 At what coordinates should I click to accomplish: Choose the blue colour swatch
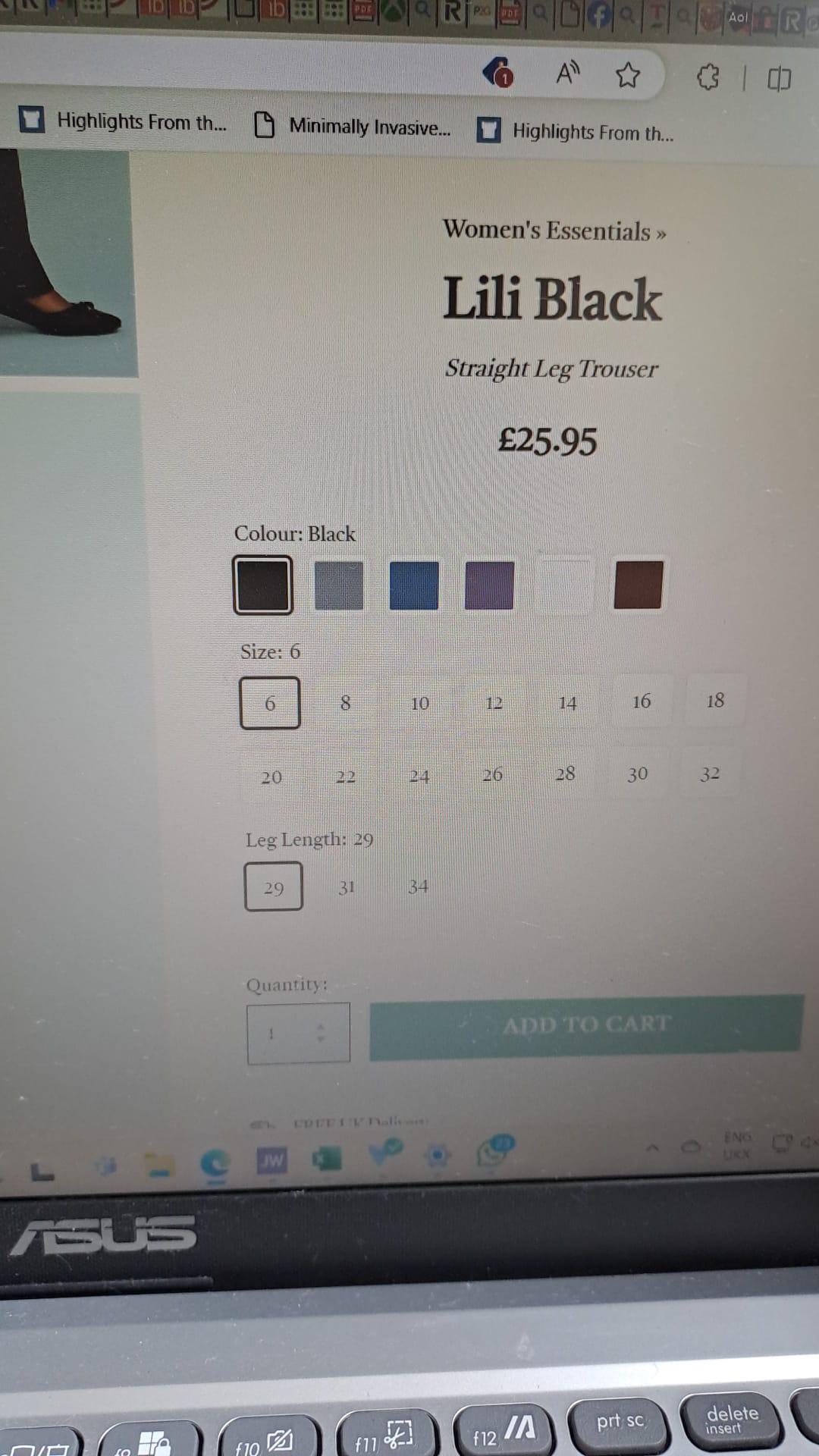(413, 585)
